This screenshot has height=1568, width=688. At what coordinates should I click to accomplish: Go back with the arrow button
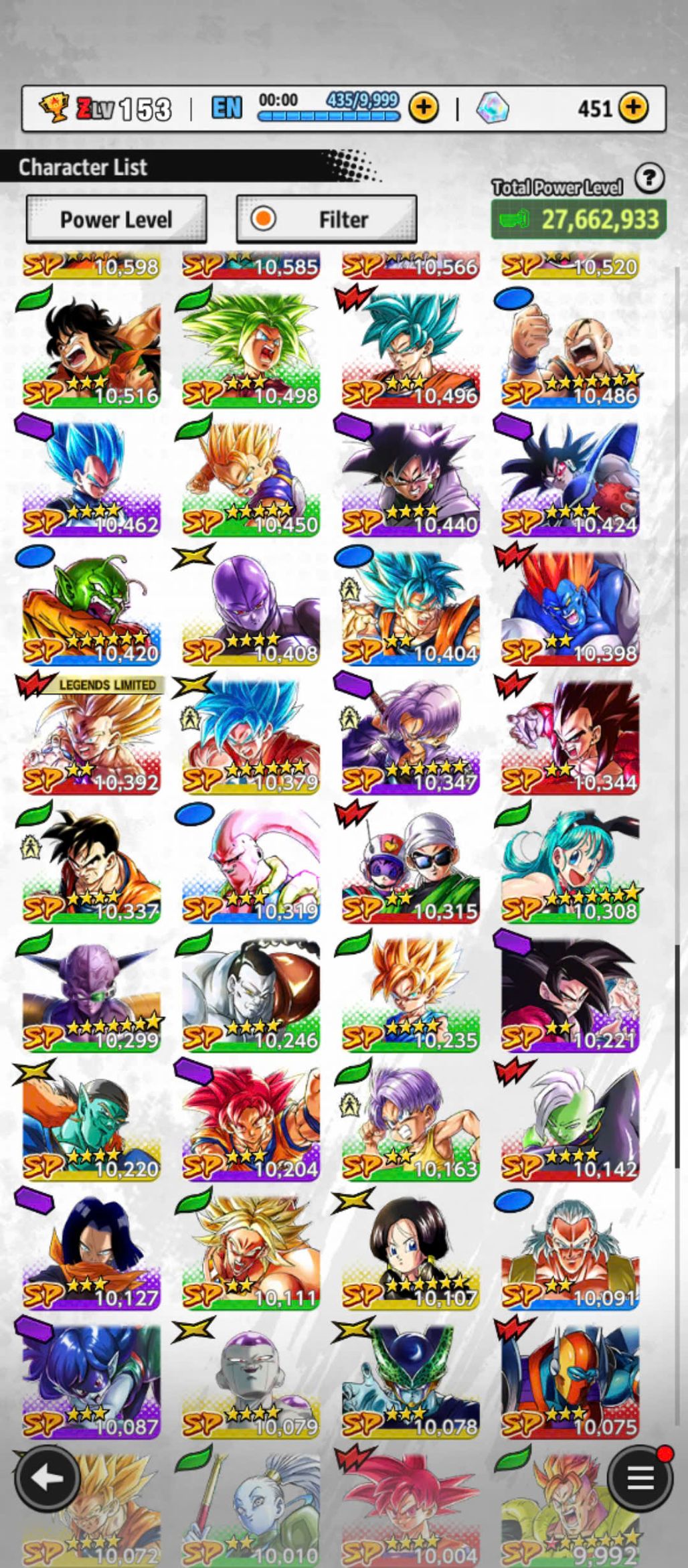47,1476
